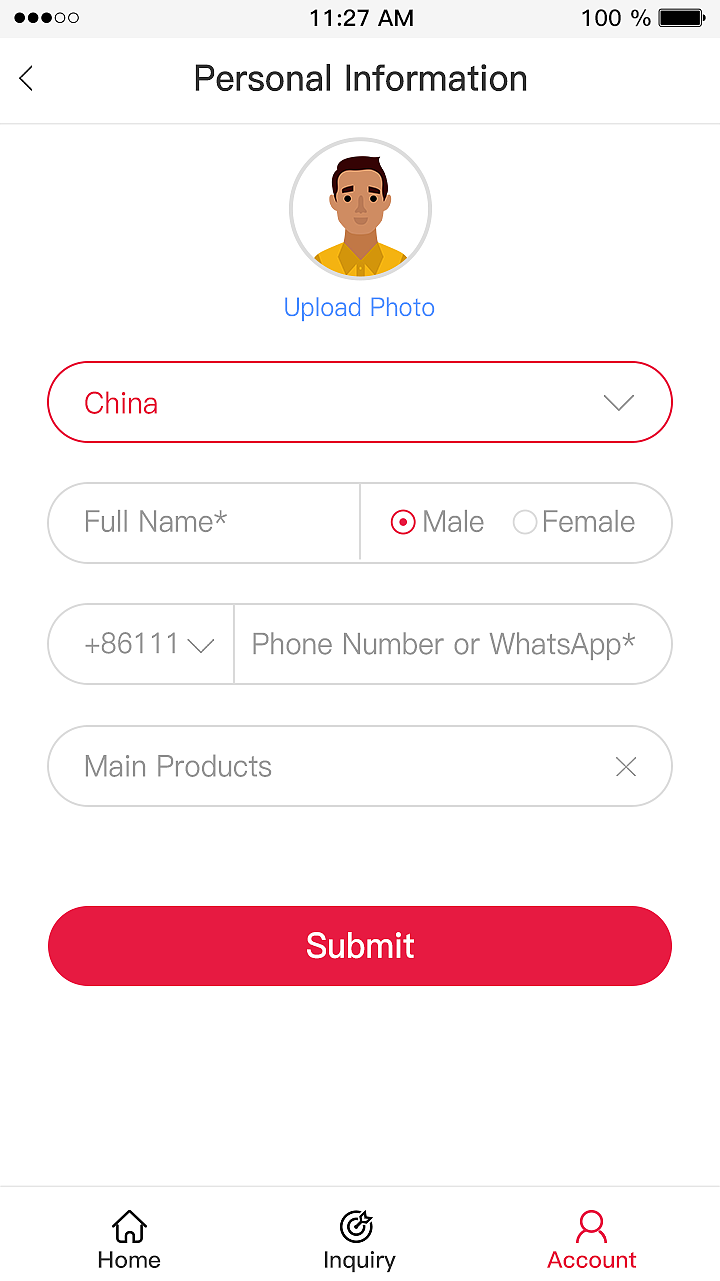Clear the Main Products field using the X icon
The image size is (720, 1281).
(x=626, y=766)
